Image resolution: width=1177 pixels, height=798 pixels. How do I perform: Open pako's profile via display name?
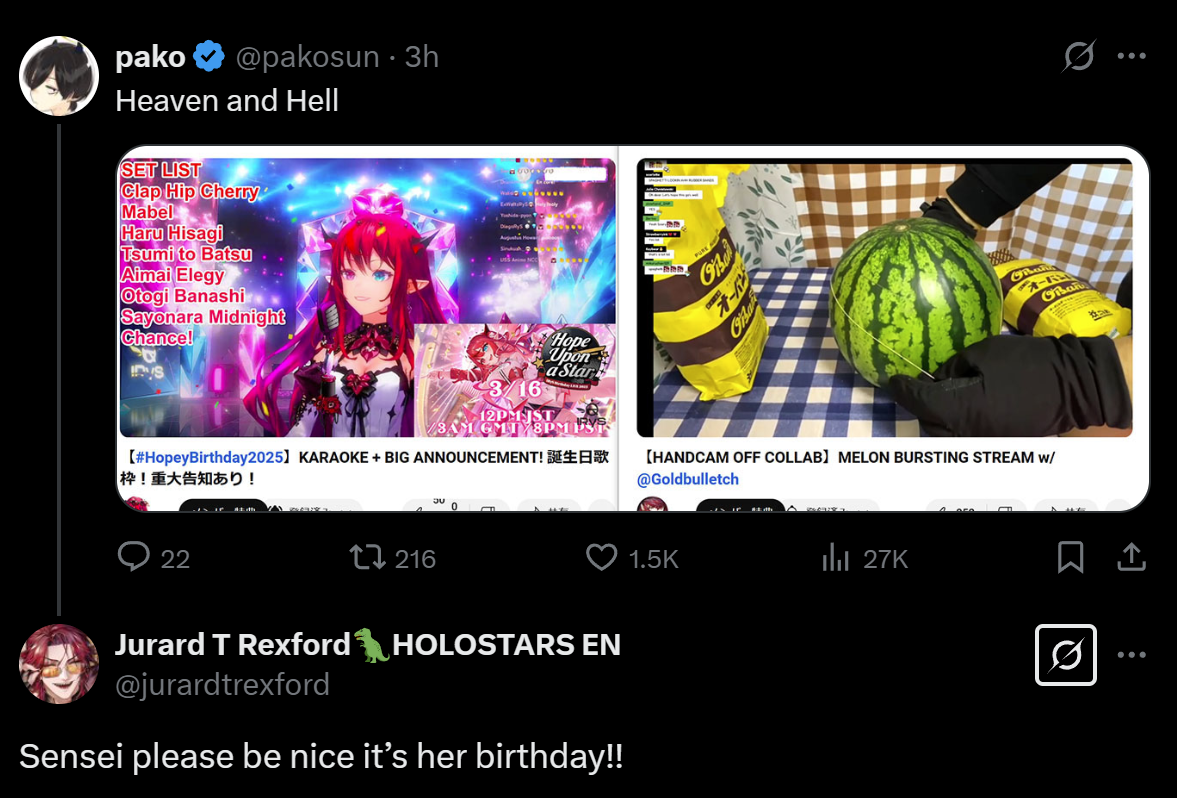(150, 57)
